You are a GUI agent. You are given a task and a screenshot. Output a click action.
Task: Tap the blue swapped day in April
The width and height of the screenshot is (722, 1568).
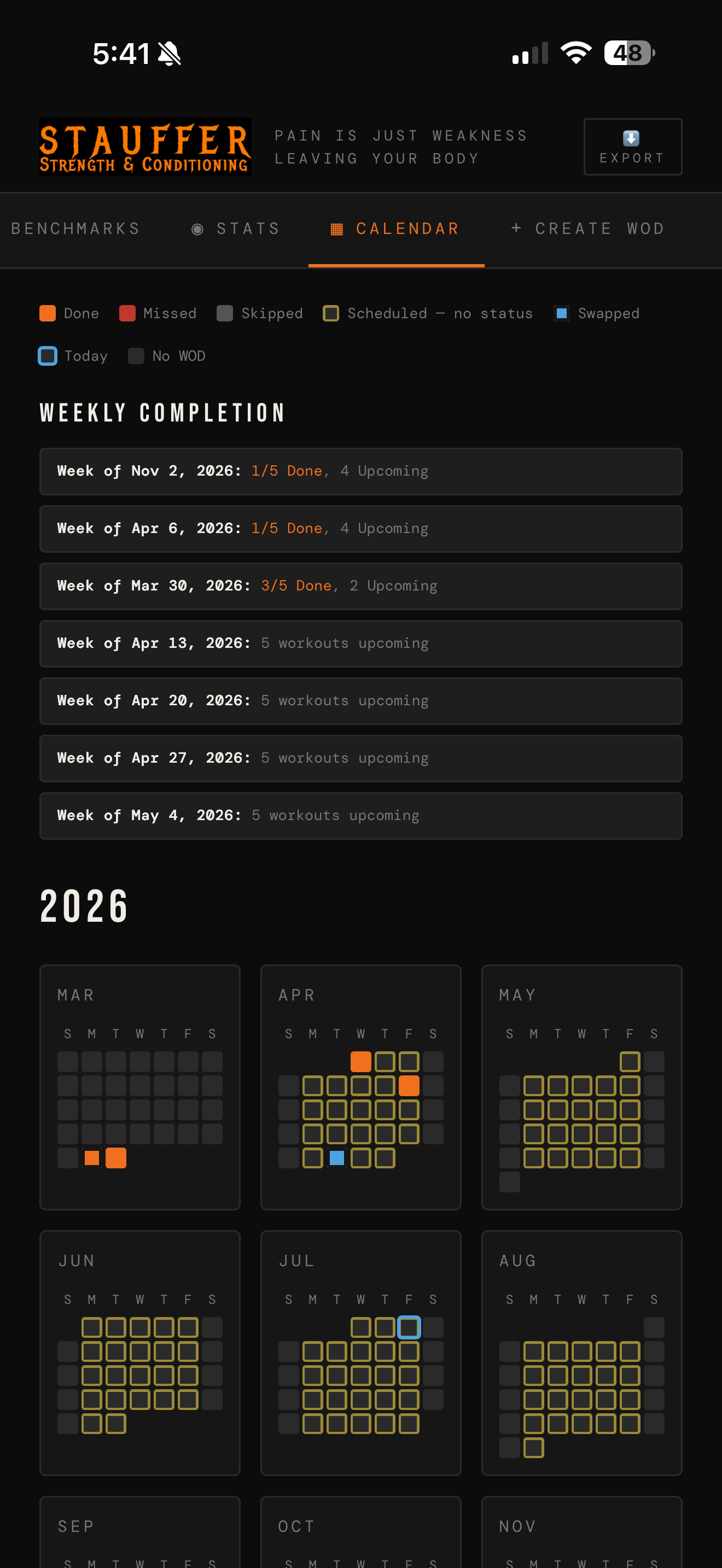(336, 1158)
